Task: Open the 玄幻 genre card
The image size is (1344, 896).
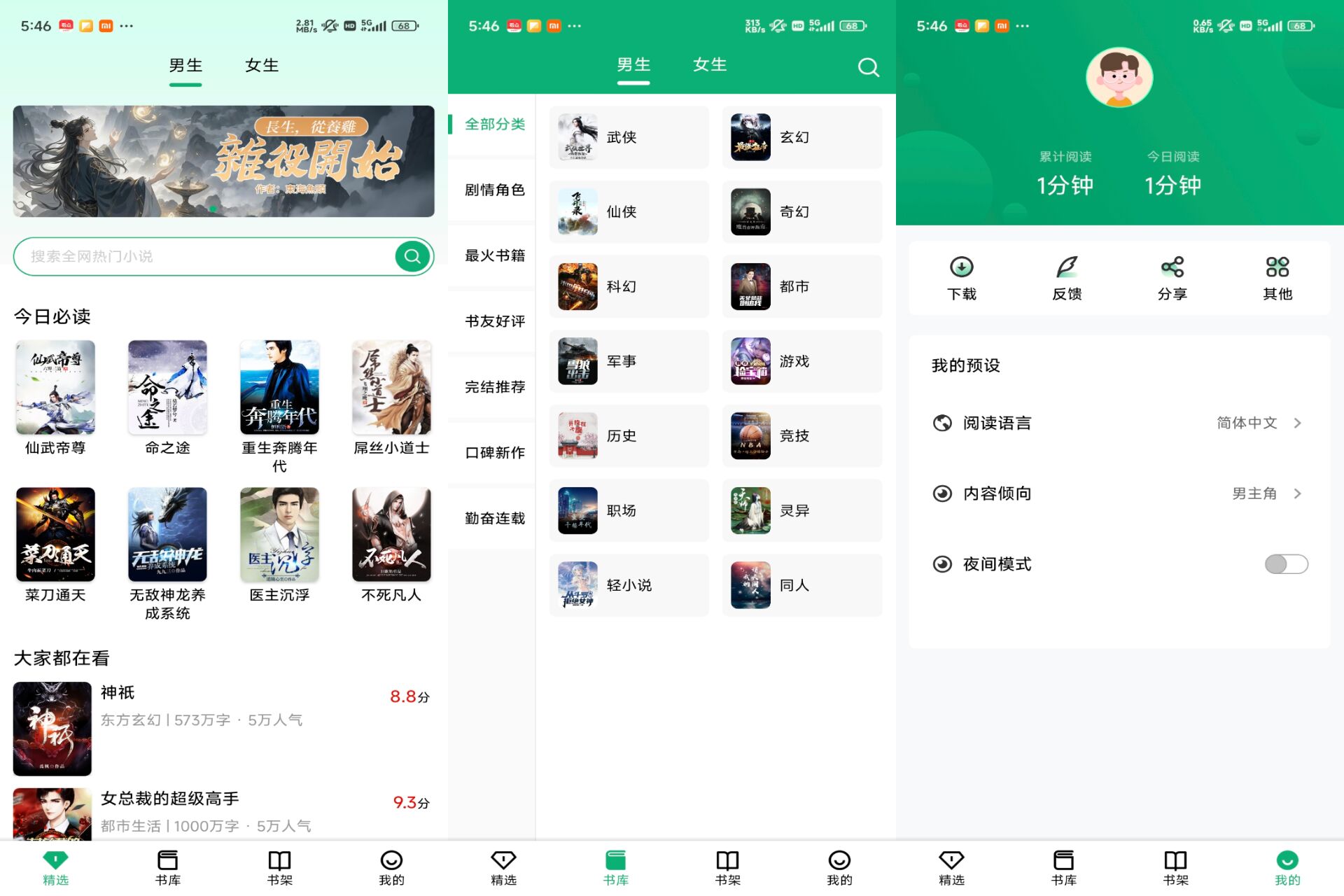Action: pos(801,137)
